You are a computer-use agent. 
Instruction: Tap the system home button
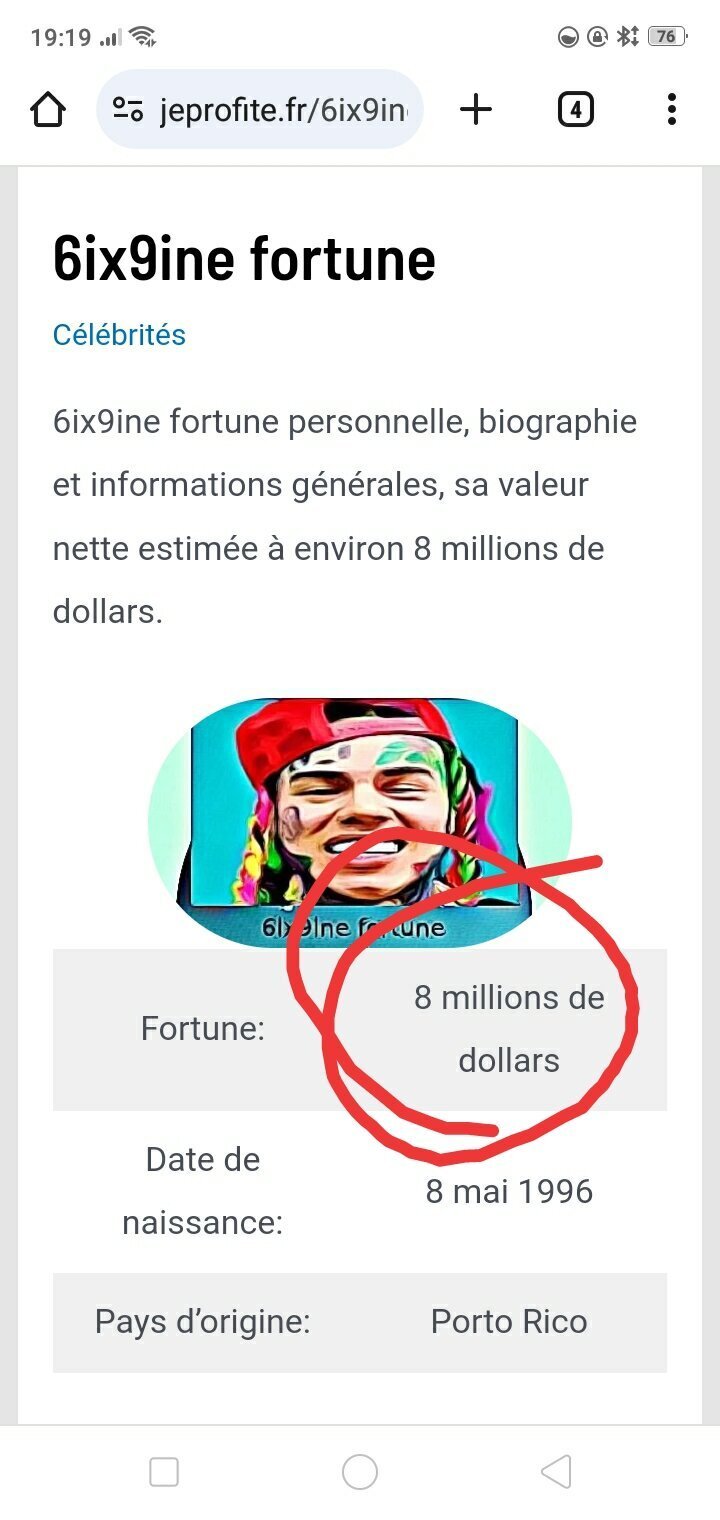click(x=360, y=1472)
